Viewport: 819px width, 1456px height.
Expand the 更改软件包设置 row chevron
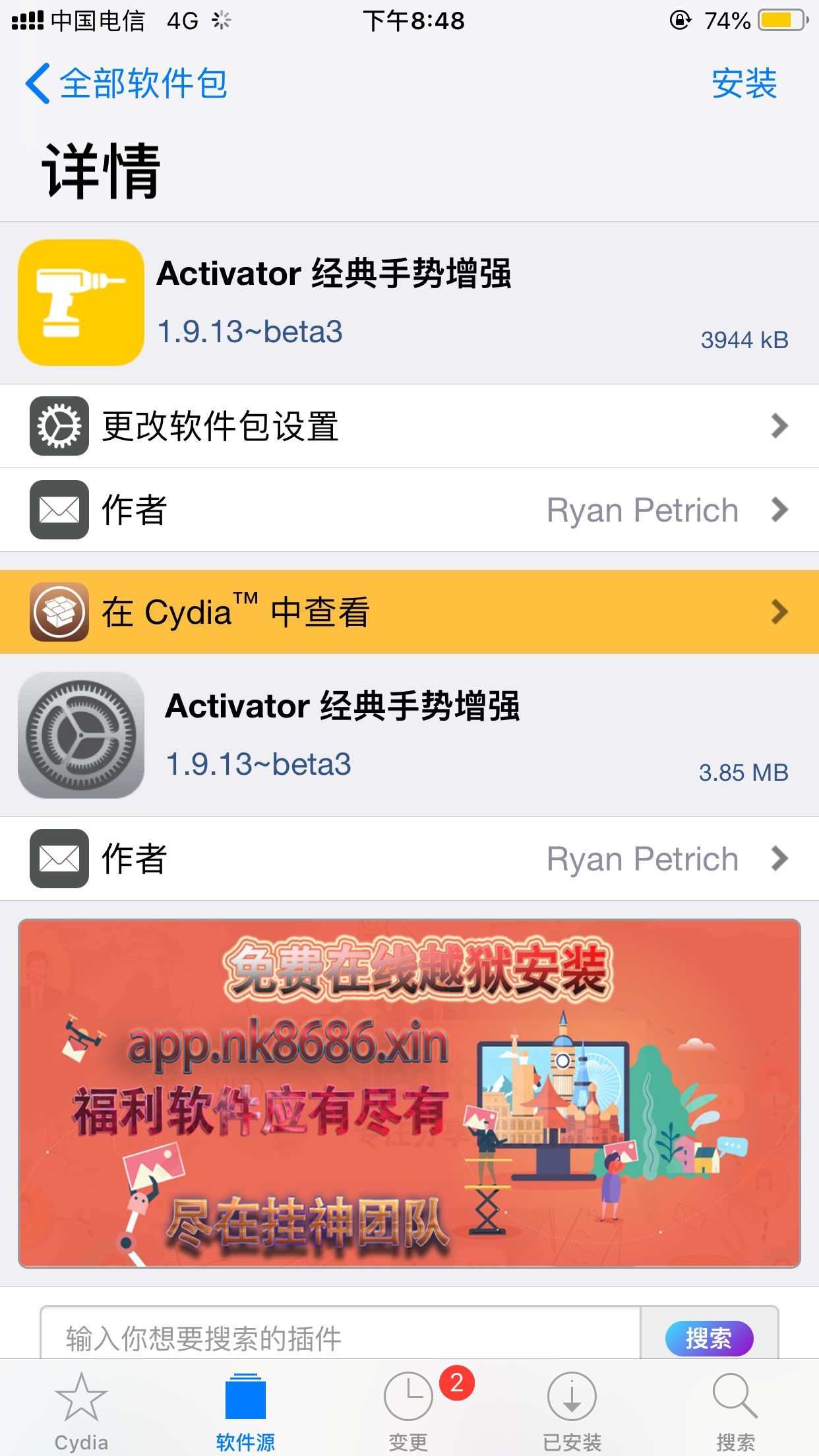click(780, 426)
